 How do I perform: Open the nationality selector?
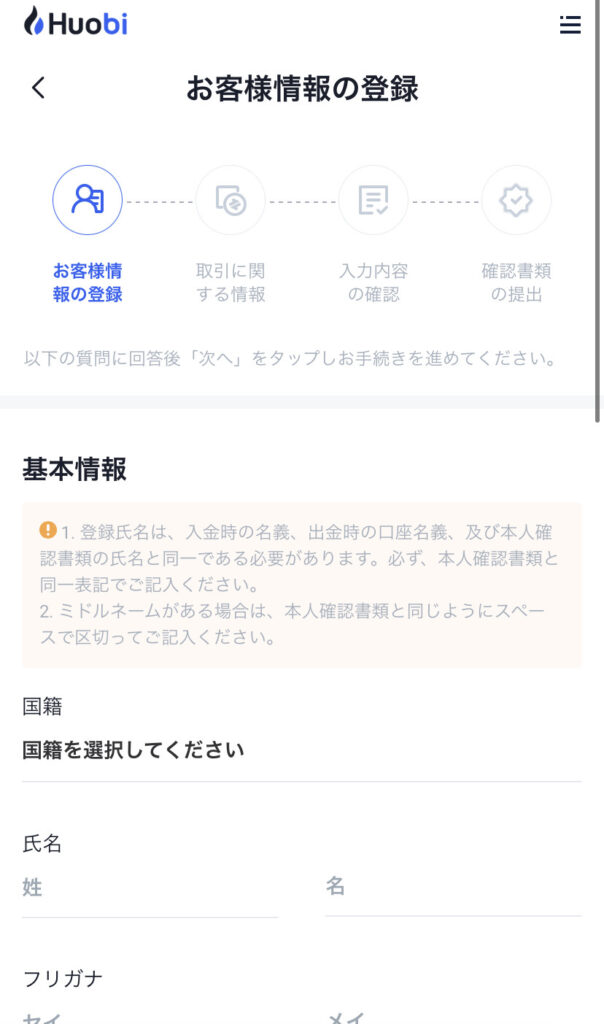[x=302, y=750]
